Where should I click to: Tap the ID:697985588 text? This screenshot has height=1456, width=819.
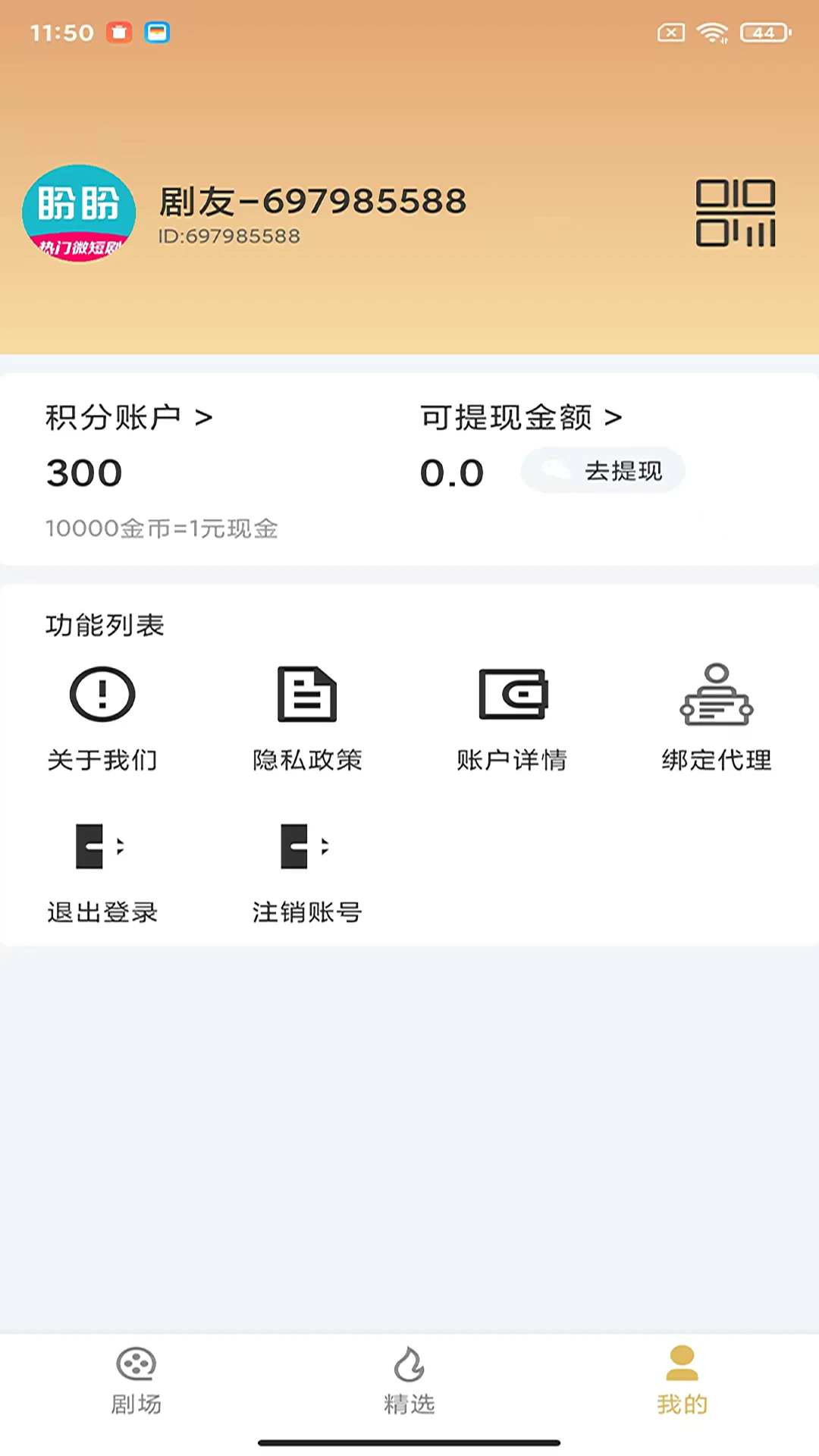[228, 237]
